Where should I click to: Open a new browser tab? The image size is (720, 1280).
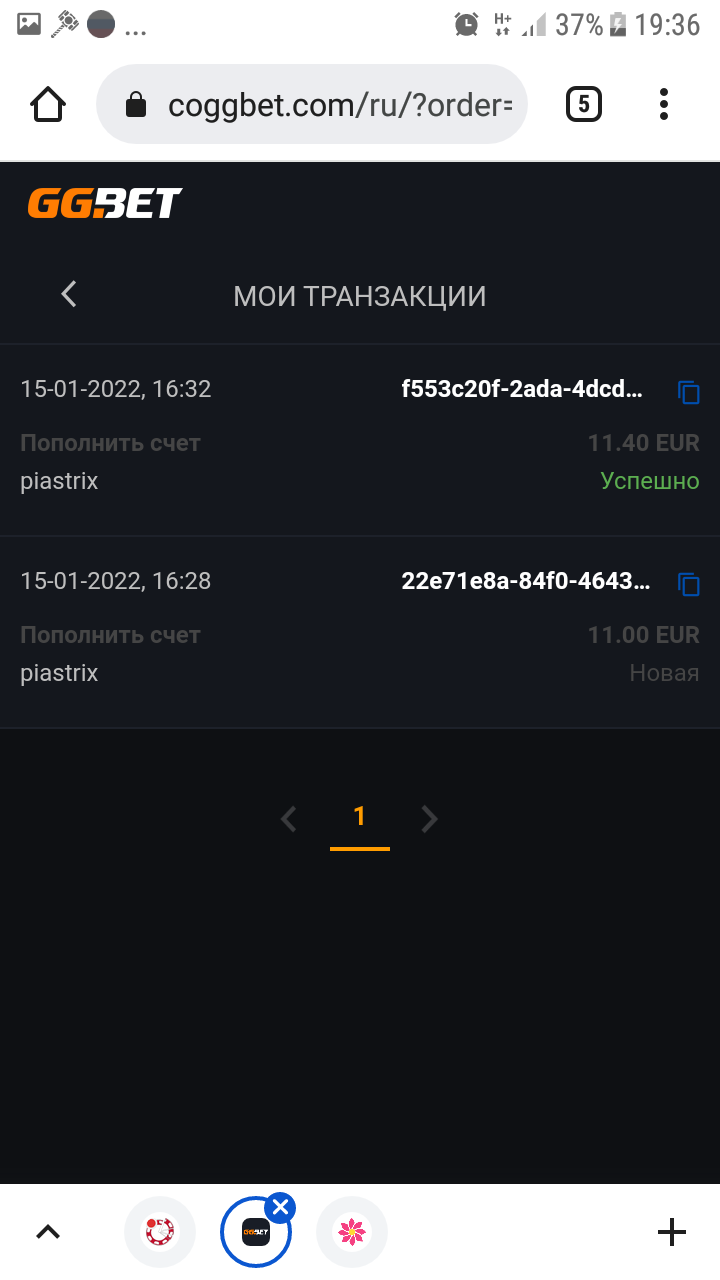coord(672,1232)
